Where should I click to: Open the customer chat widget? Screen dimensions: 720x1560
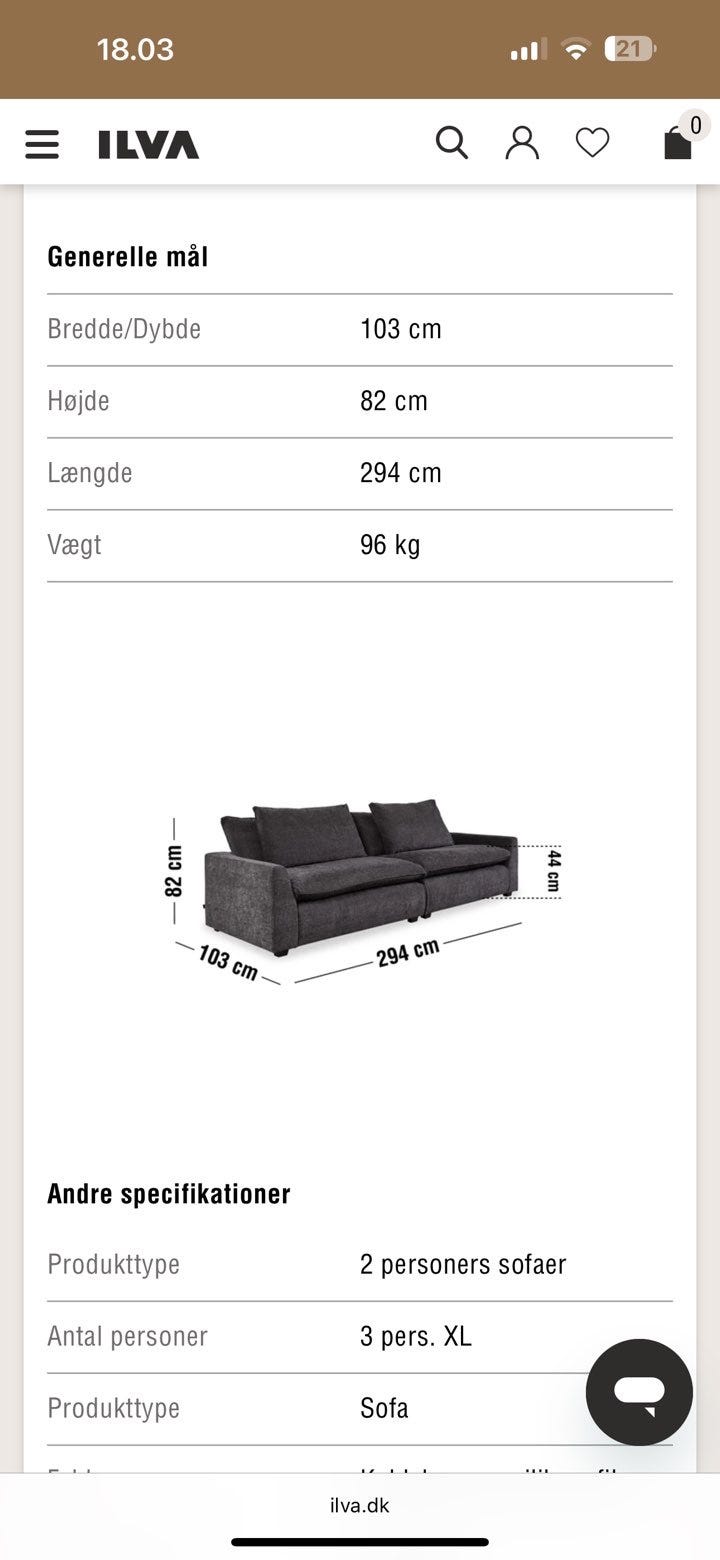[638, 1392]
